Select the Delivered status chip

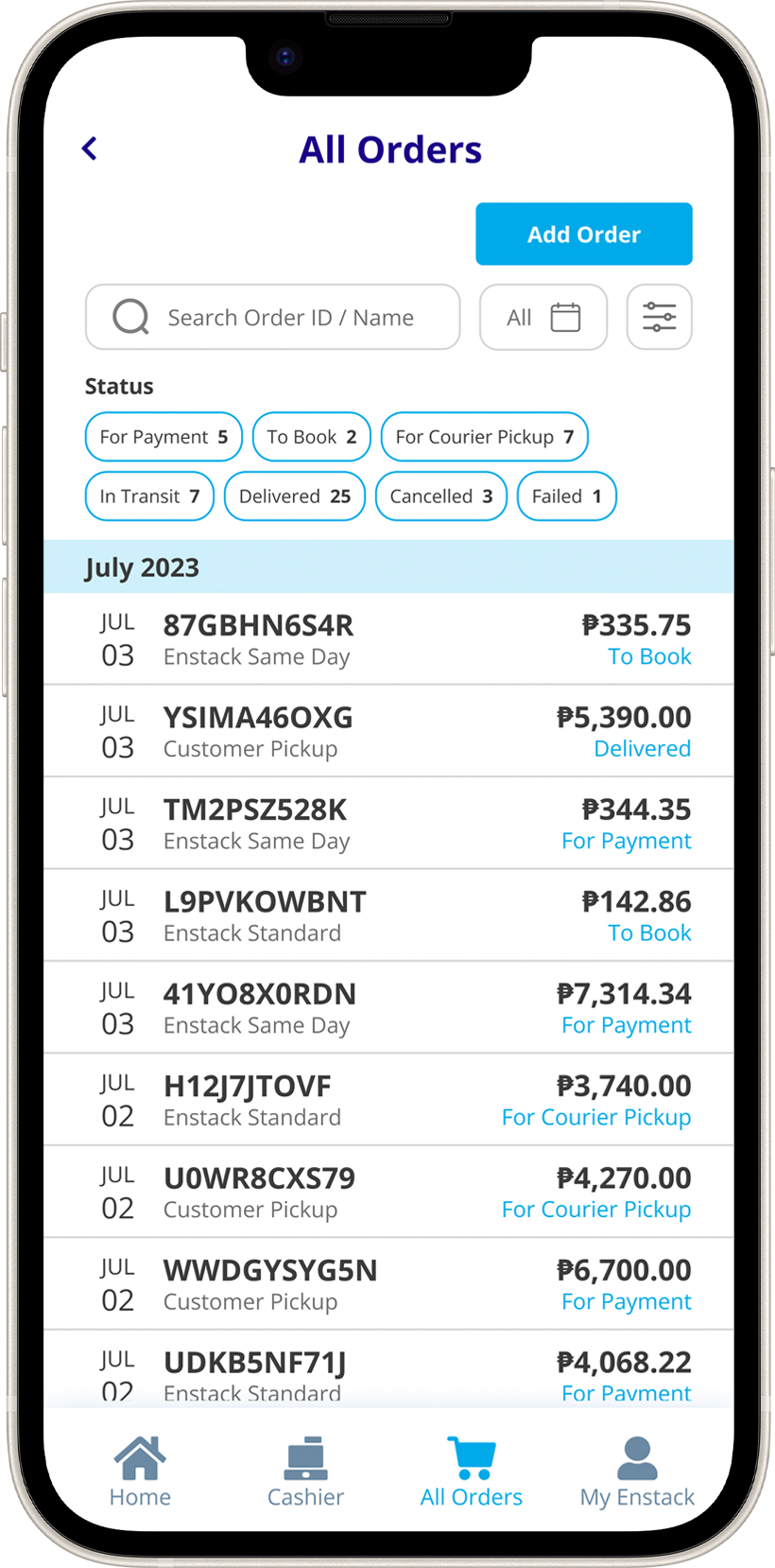(295, 497)
